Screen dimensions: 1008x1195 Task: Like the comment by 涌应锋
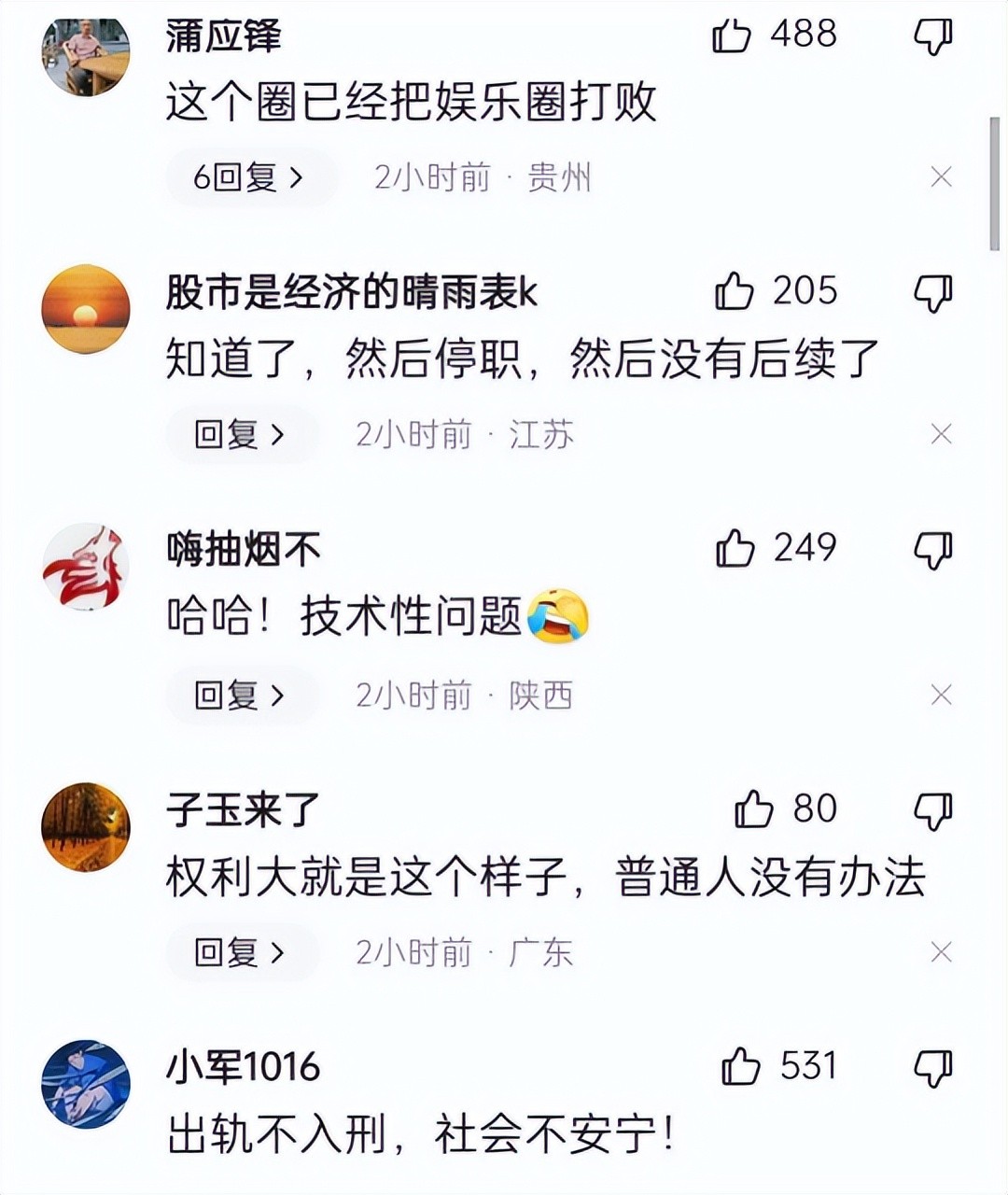tap(733, 36)
